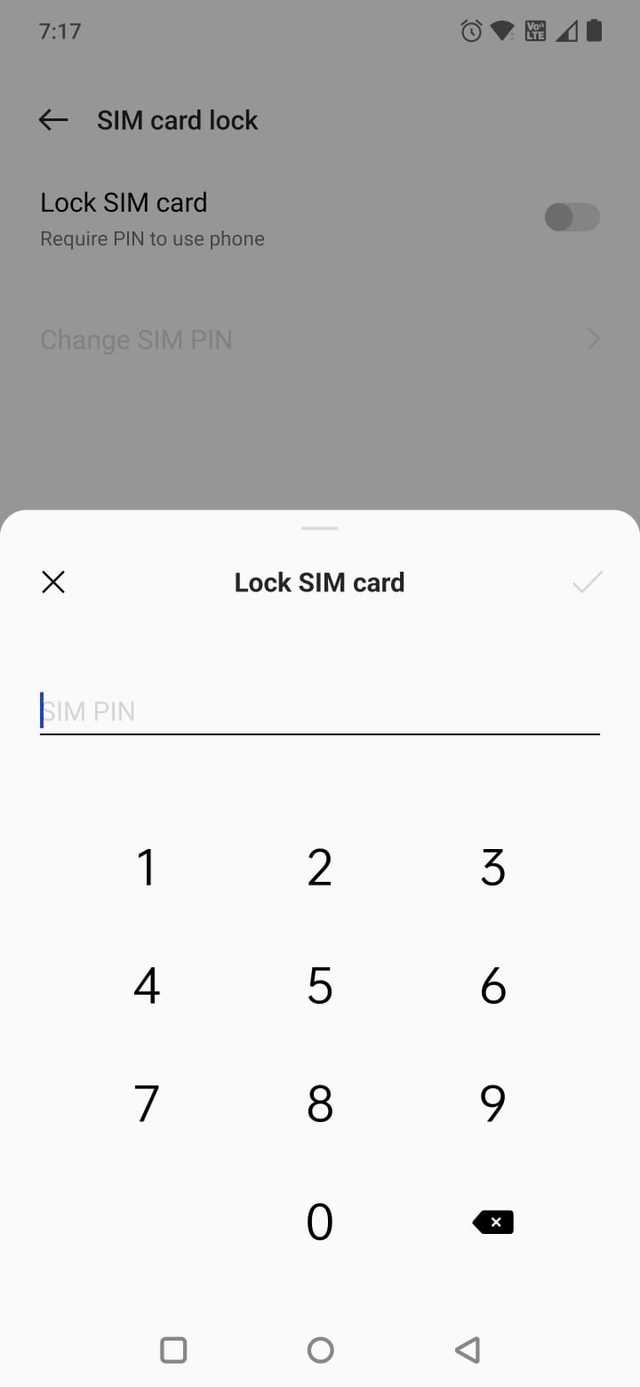Enter digit 8 on the keypad

pyautogui.click(x=320, y=1104)
